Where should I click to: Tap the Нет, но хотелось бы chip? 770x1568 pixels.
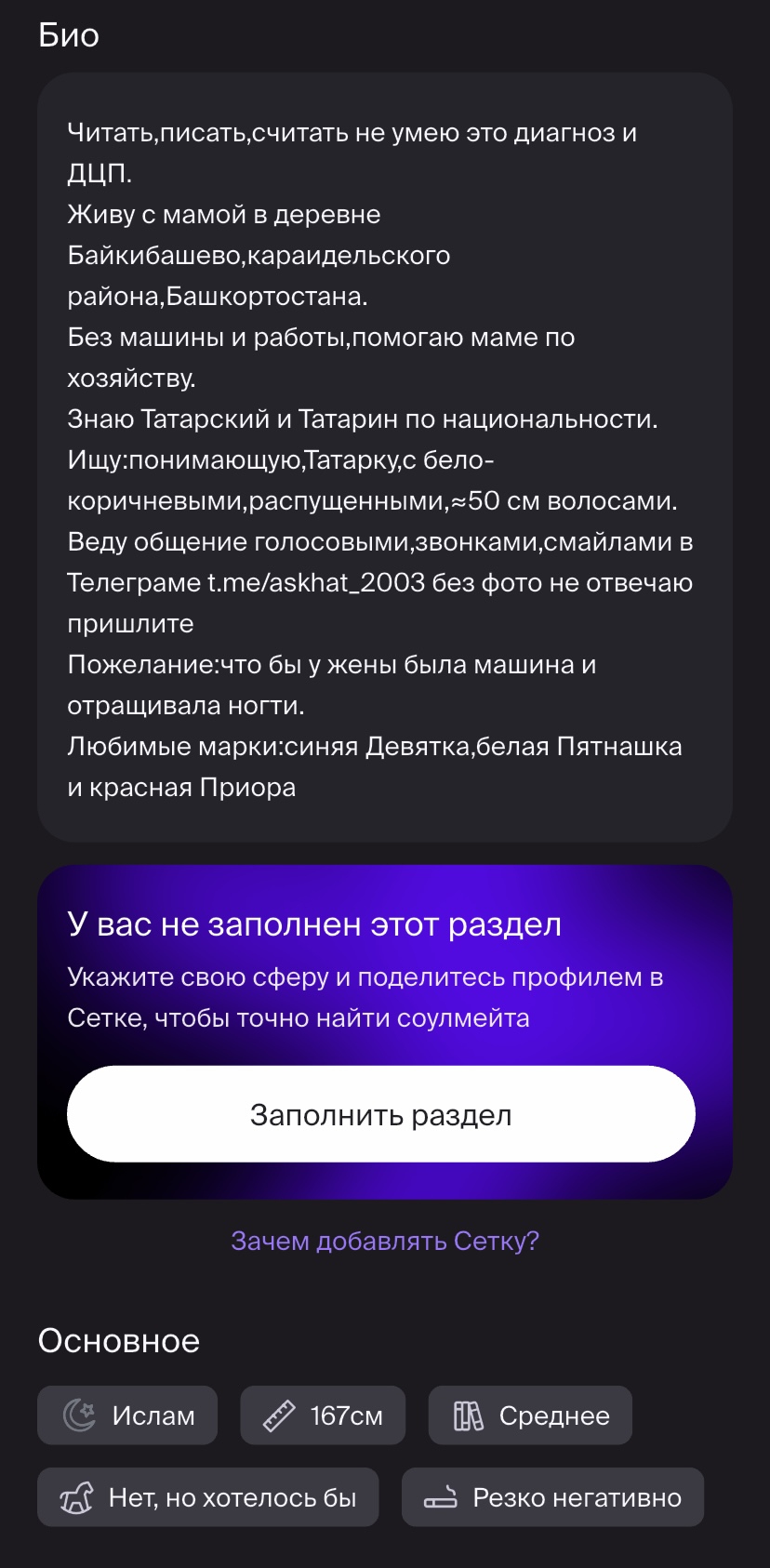click(208, 1497)
